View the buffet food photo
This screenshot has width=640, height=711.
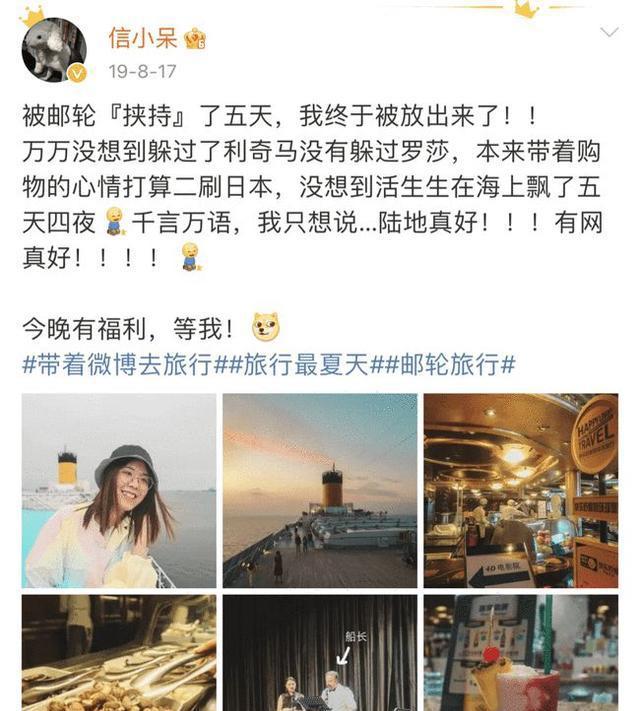pos(119,653)
